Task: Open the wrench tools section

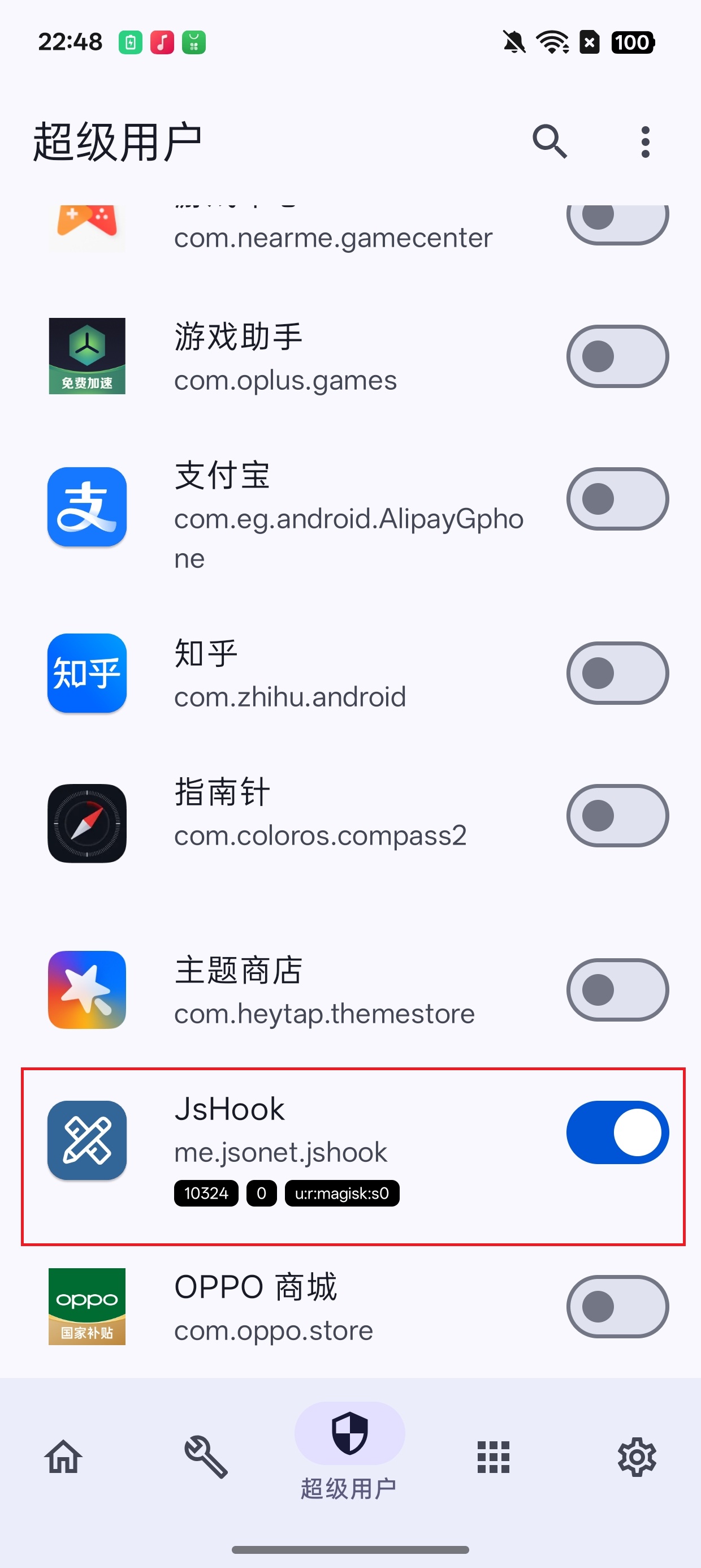Action: pos(206,1457)
